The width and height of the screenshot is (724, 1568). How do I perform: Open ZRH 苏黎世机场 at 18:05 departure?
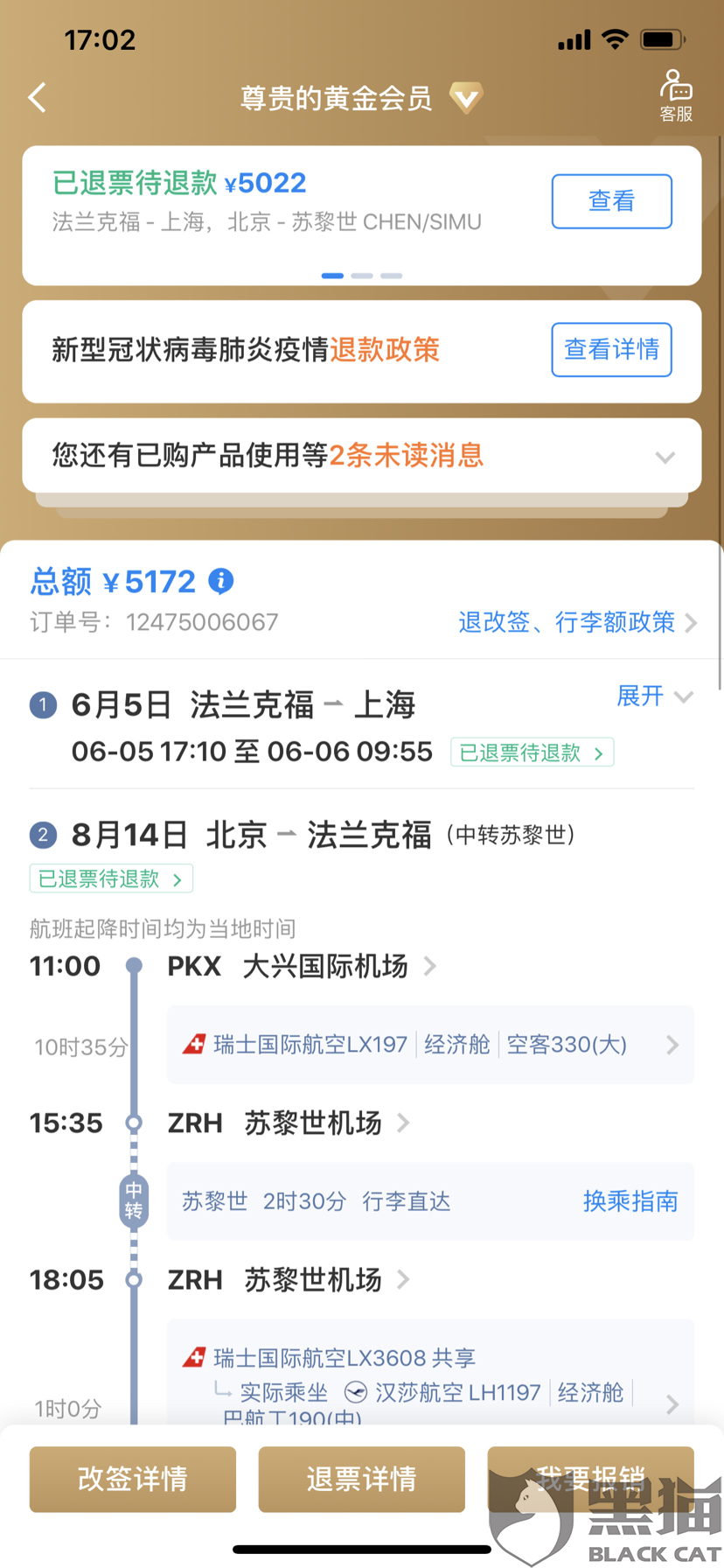(x=289, y=1280)
